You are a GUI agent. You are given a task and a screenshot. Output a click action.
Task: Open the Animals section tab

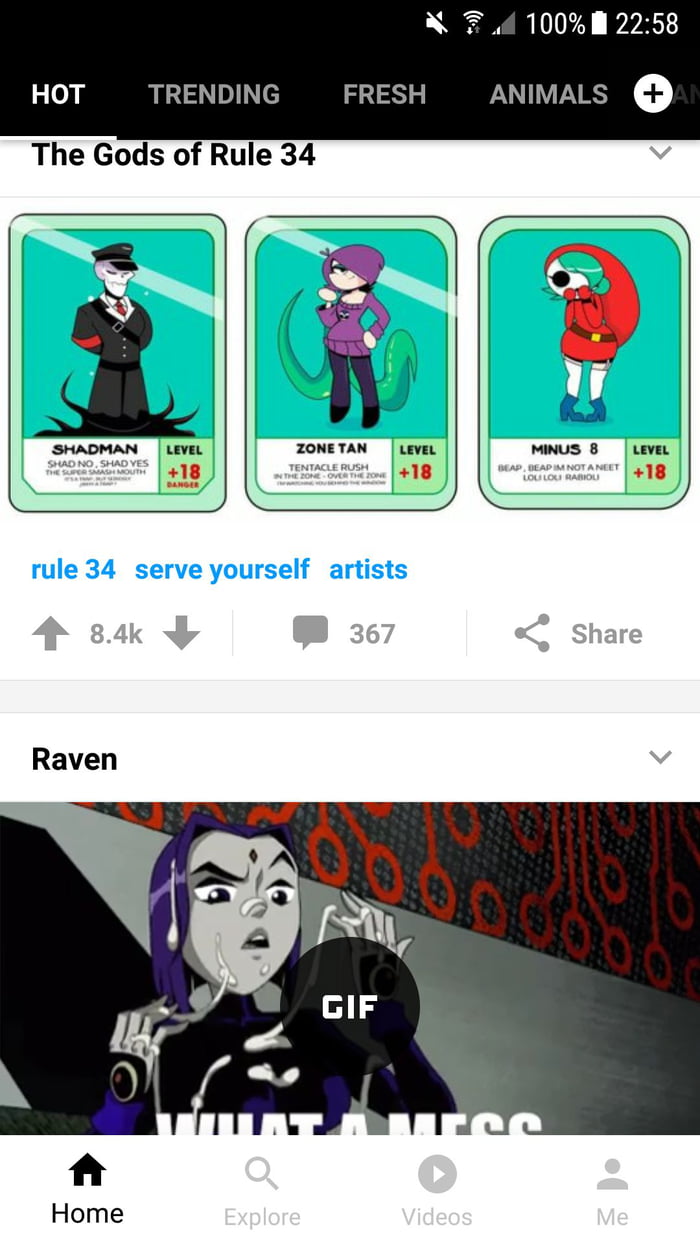548,94
